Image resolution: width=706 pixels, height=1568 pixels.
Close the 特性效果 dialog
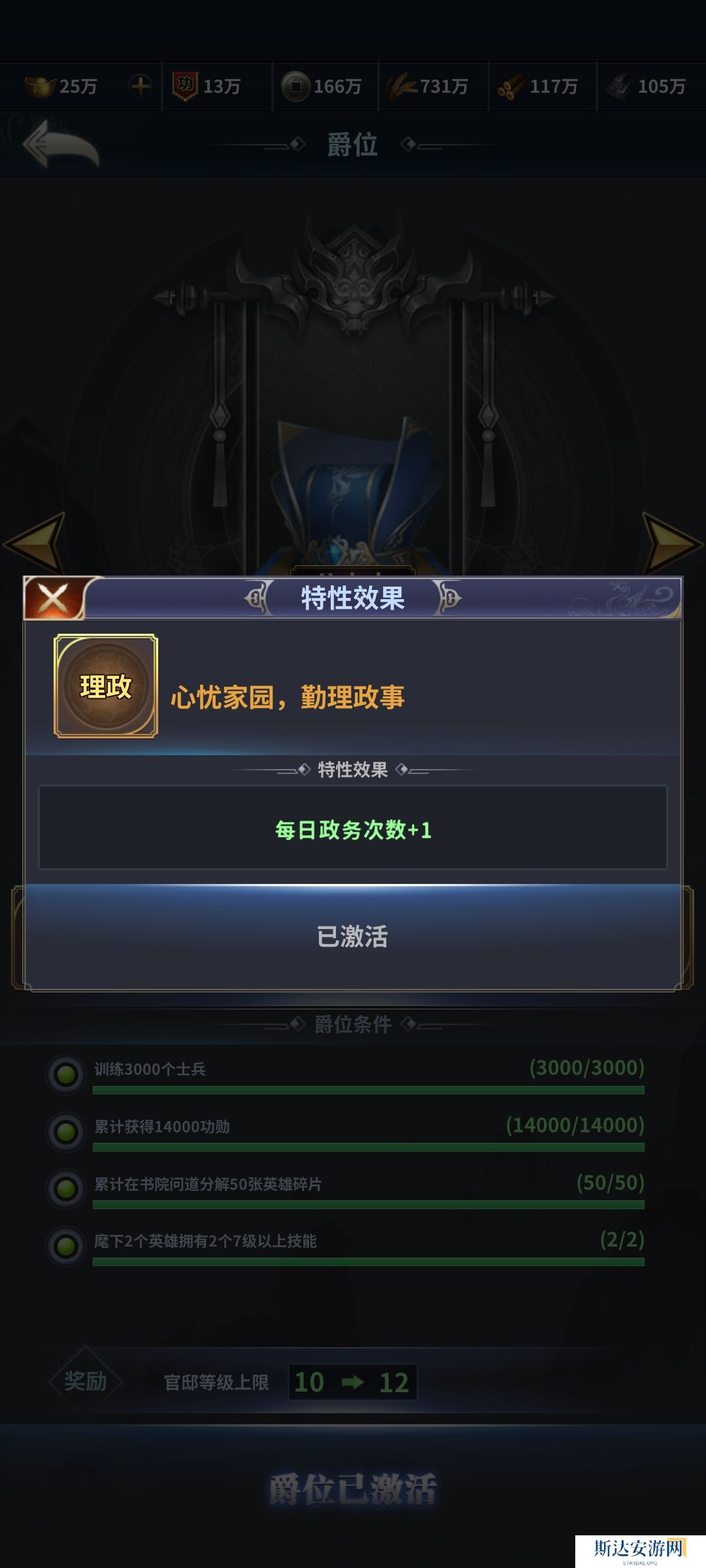(54, 597)
